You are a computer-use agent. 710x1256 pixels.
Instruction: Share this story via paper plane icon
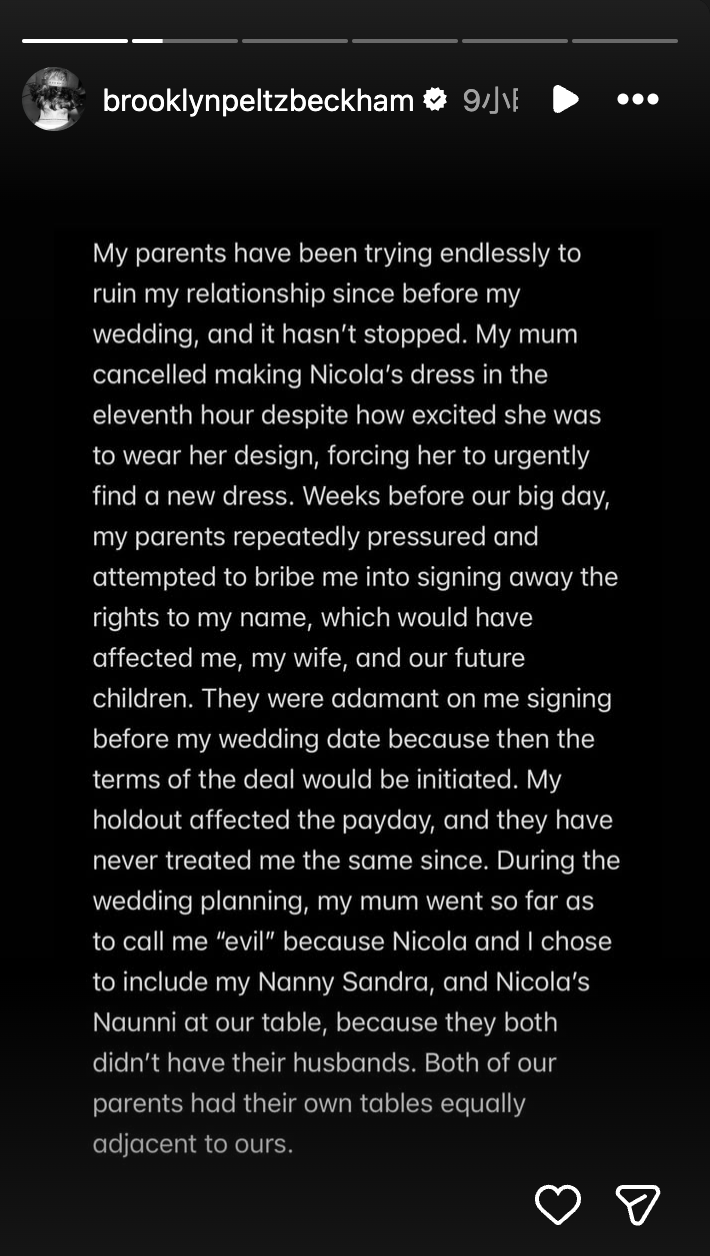pos(637,1204)
